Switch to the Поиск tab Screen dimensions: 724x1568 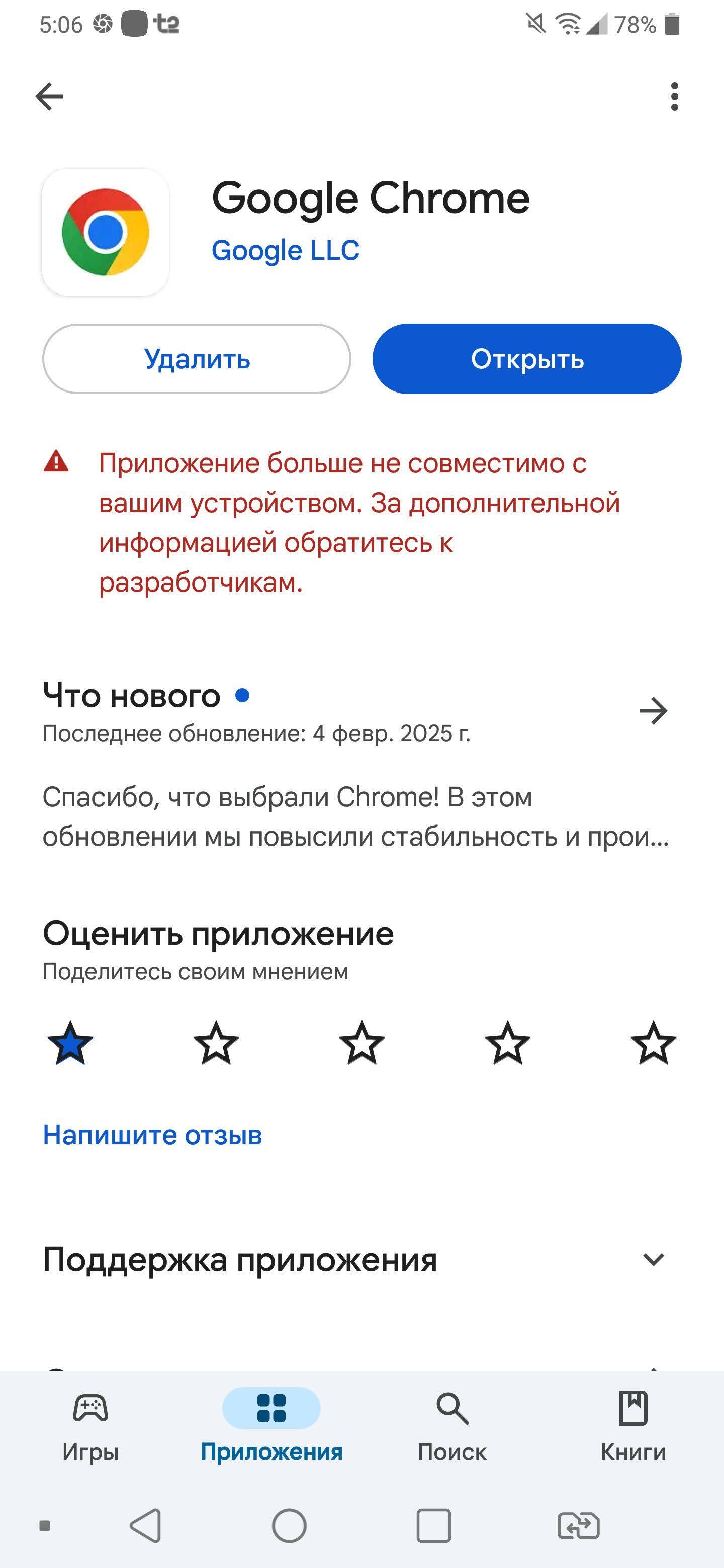tap(452, 1426)
